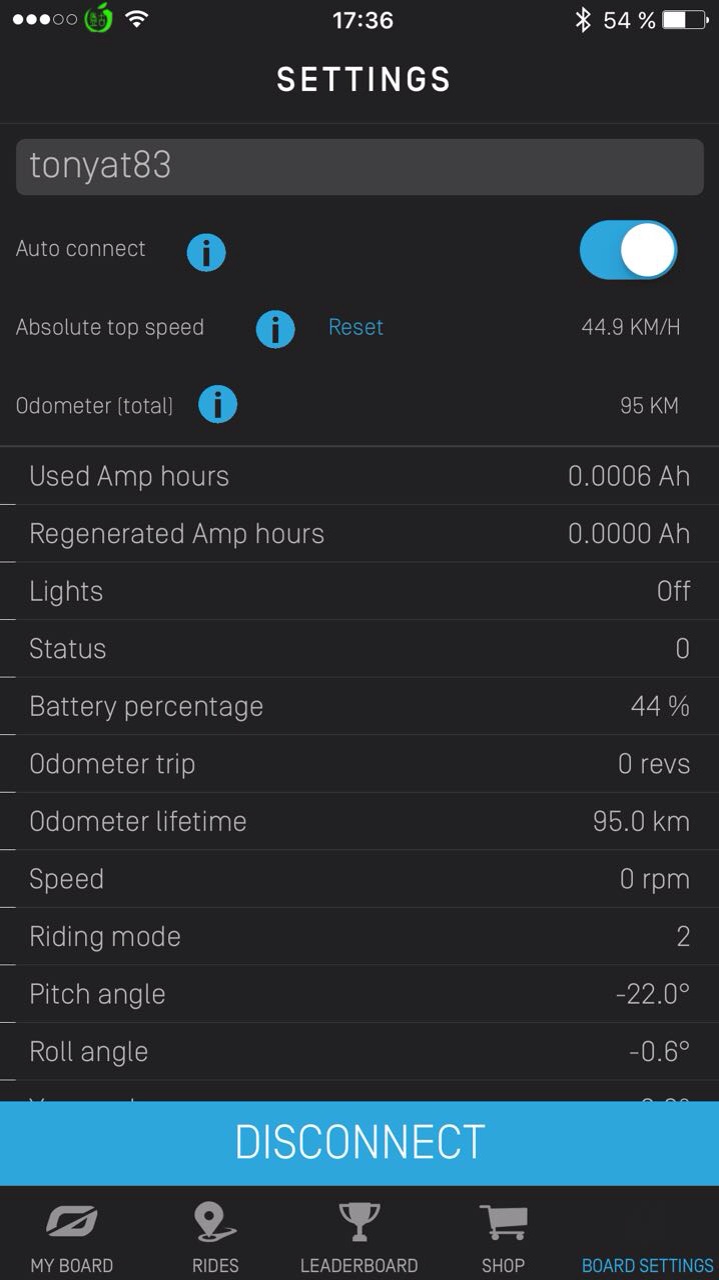
Task: Switch to the My Board tab
Action: pos(71,1238)
